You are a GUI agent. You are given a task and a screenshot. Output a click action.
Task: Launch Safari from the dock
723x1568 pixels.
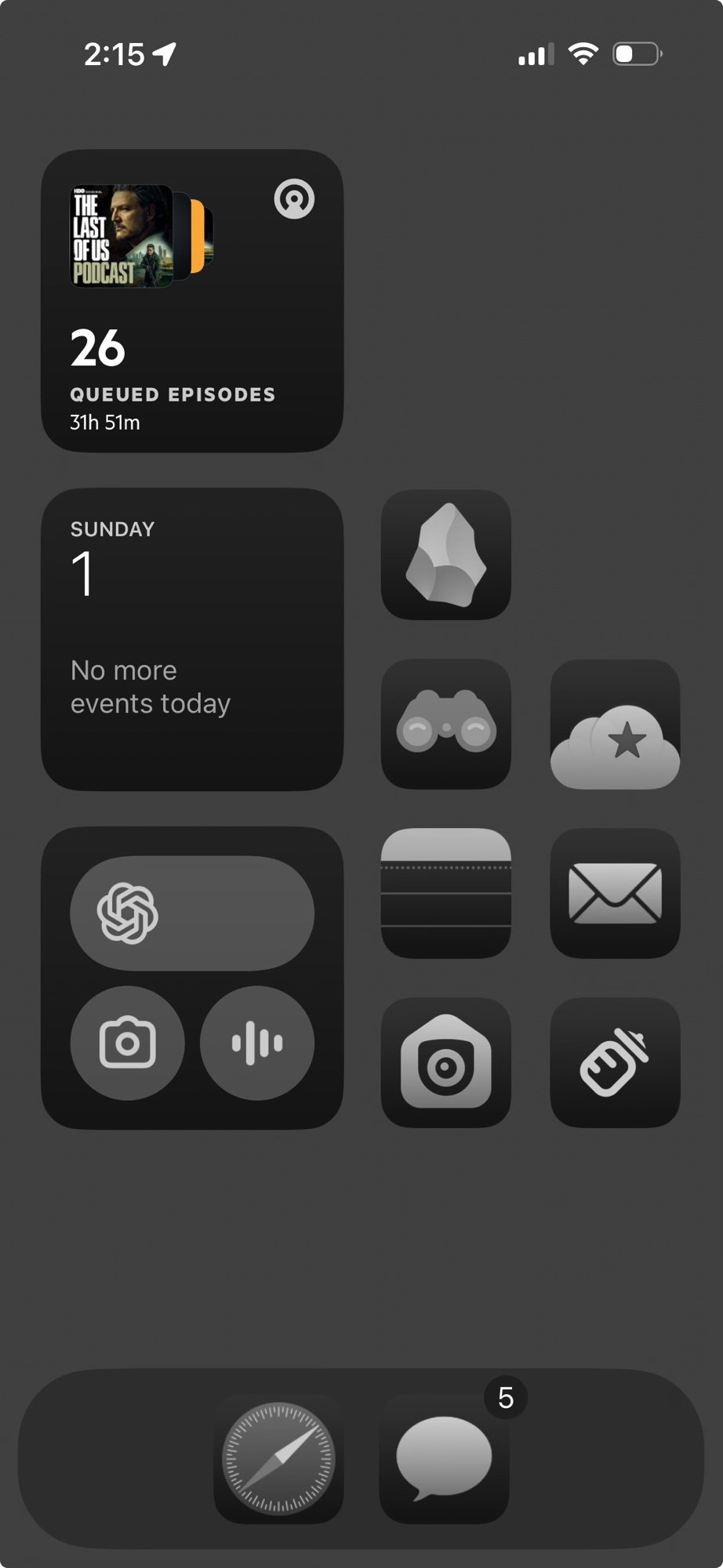coord(278,1459)
